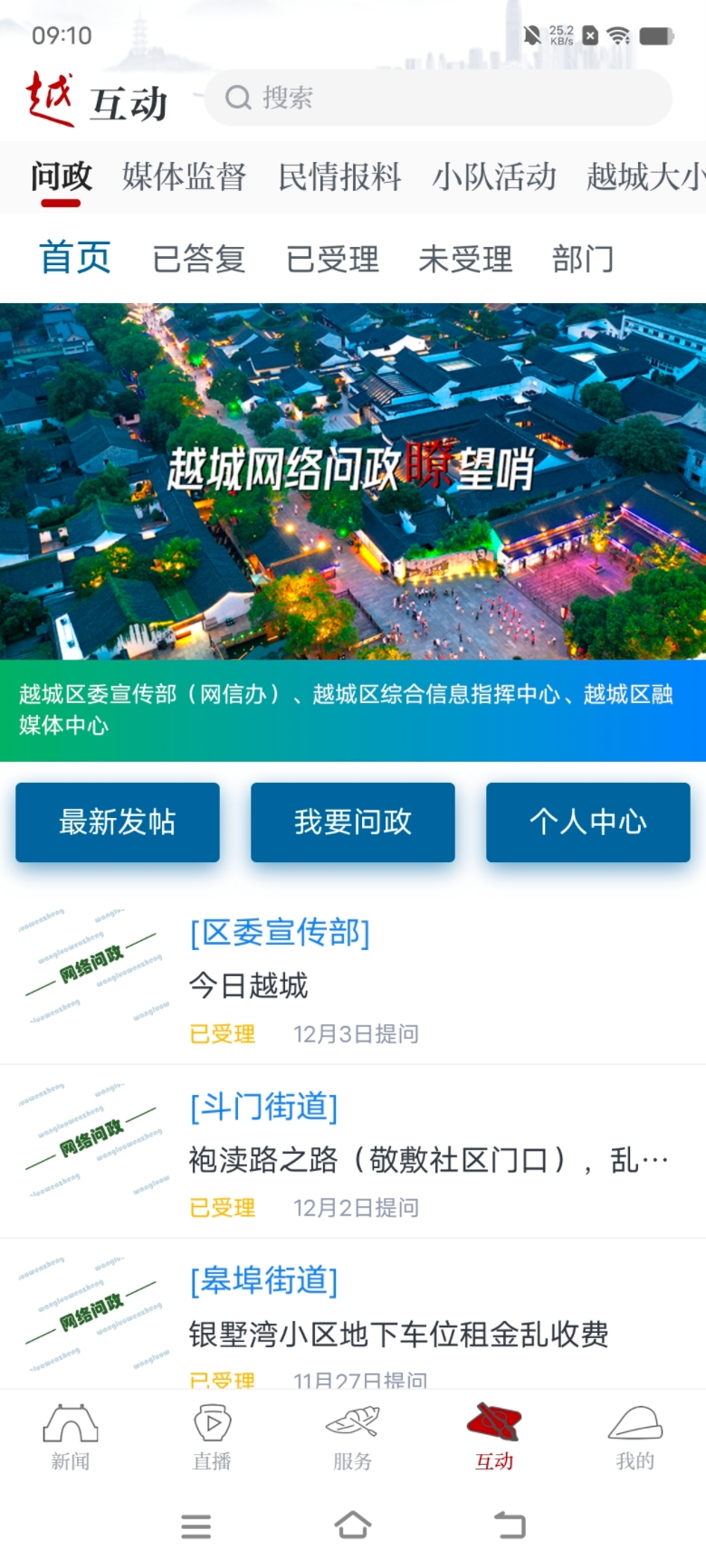706x1568 pixels.
Task: Click the search magnifier icon
Action: (238, 98)
